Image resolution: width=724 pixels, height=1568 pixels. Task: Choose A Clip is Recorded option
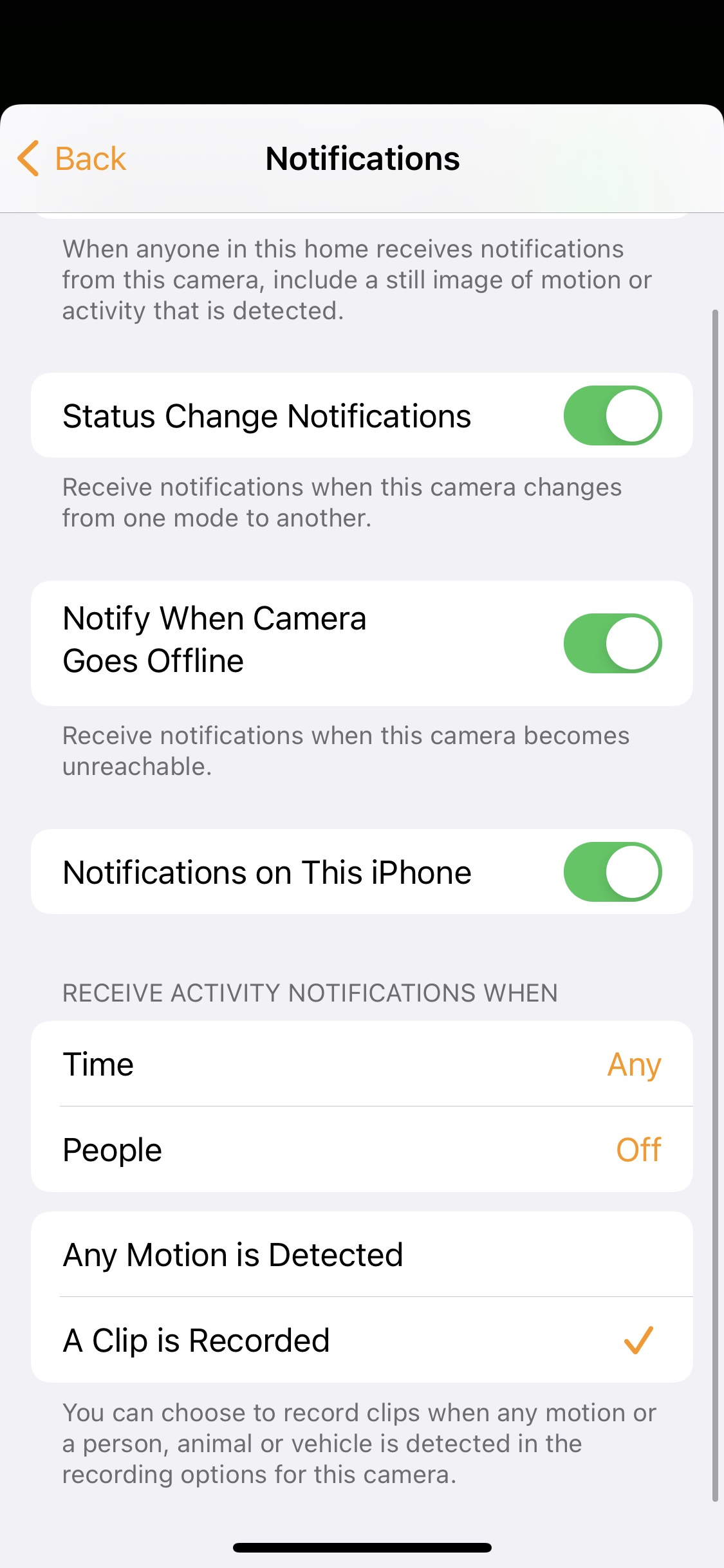pos(362,1340)
